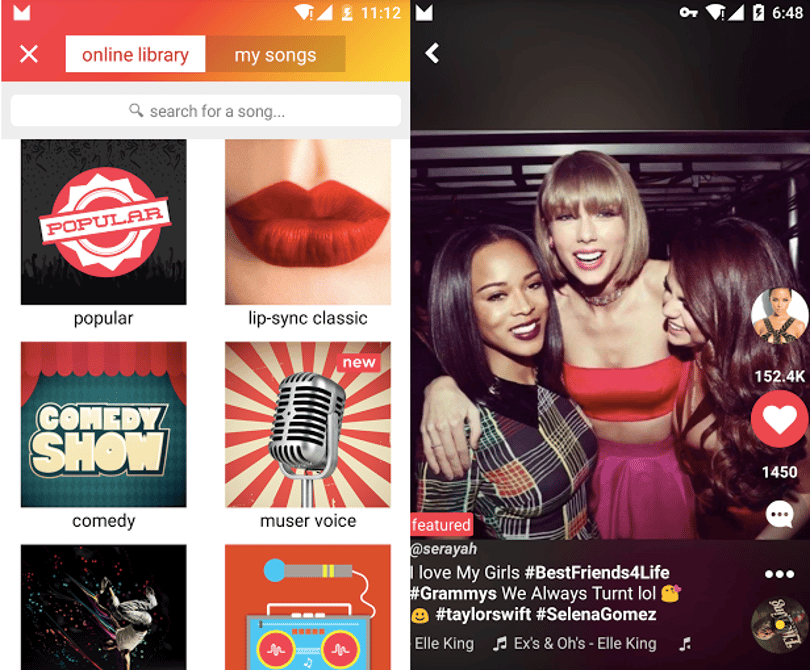Like the video with the heart

click(x=779, y=419)
